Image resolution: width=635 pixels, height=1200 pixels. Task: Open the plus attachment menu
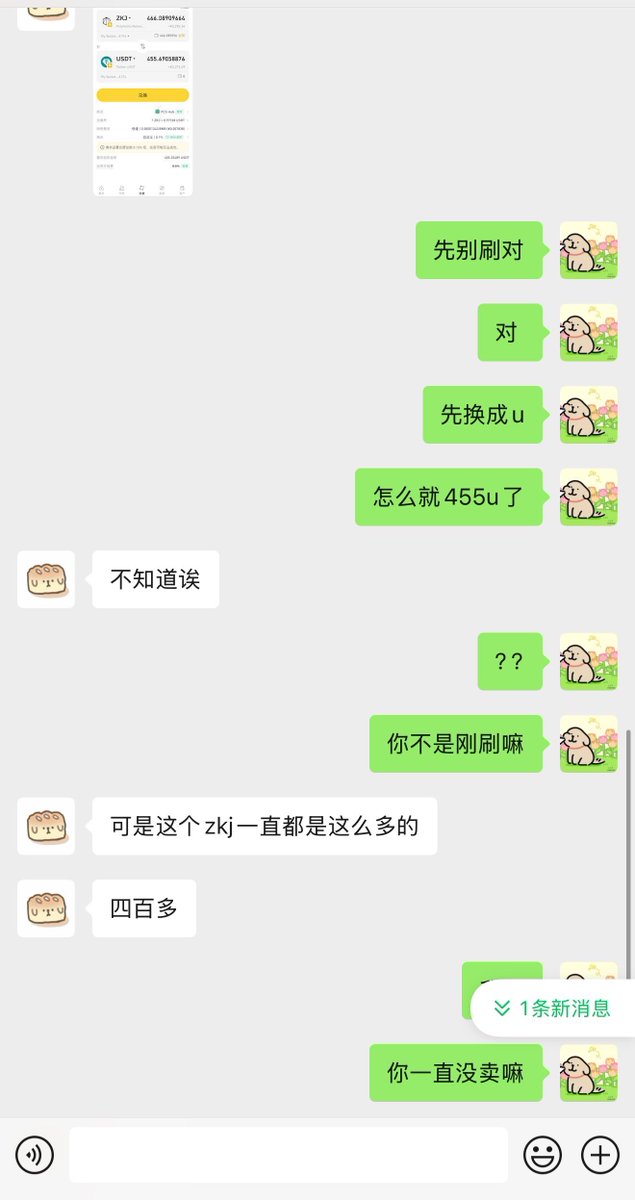pos(600,1156)
